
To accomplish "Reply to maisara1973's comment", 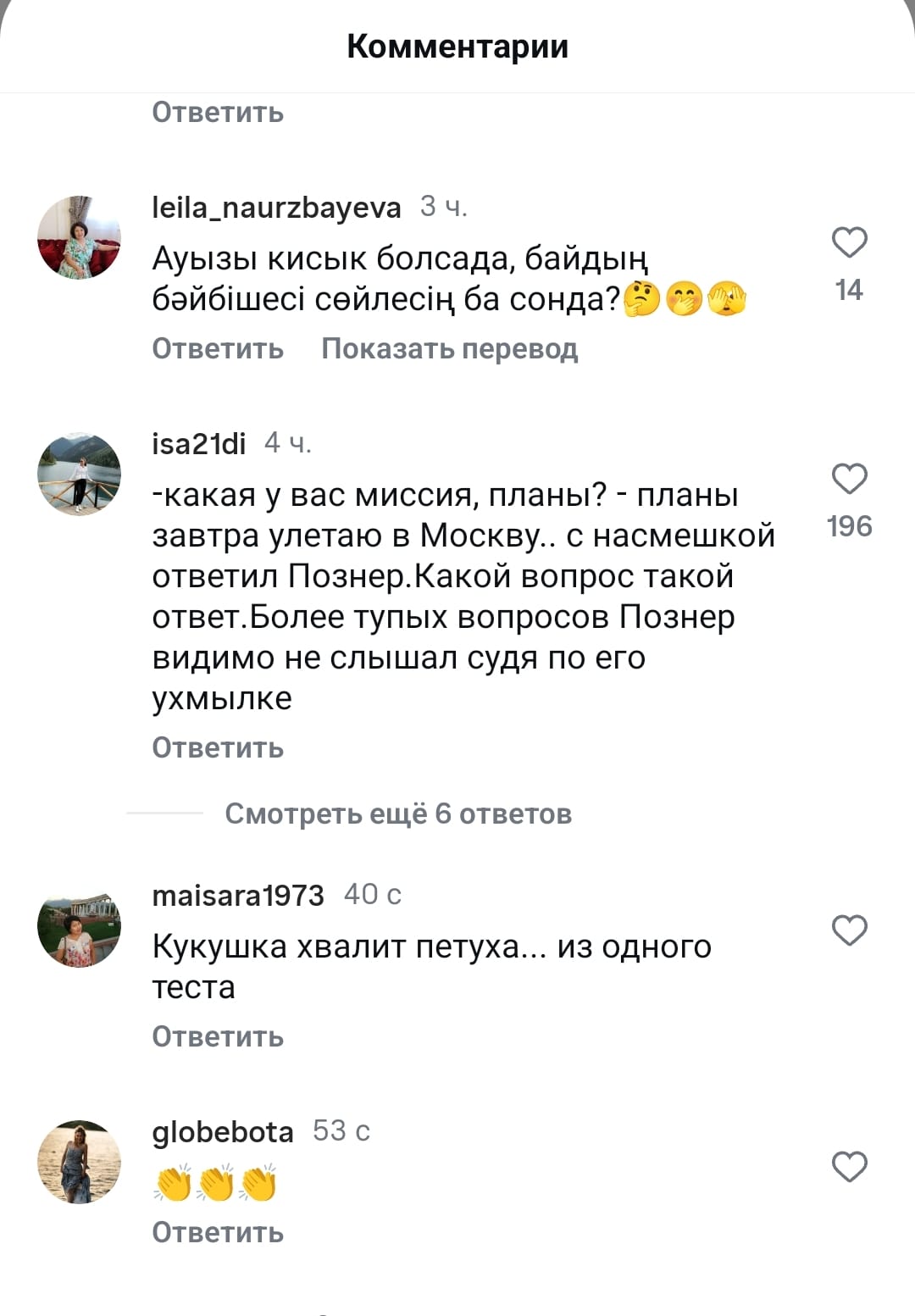I will [x=218, y=1036].
